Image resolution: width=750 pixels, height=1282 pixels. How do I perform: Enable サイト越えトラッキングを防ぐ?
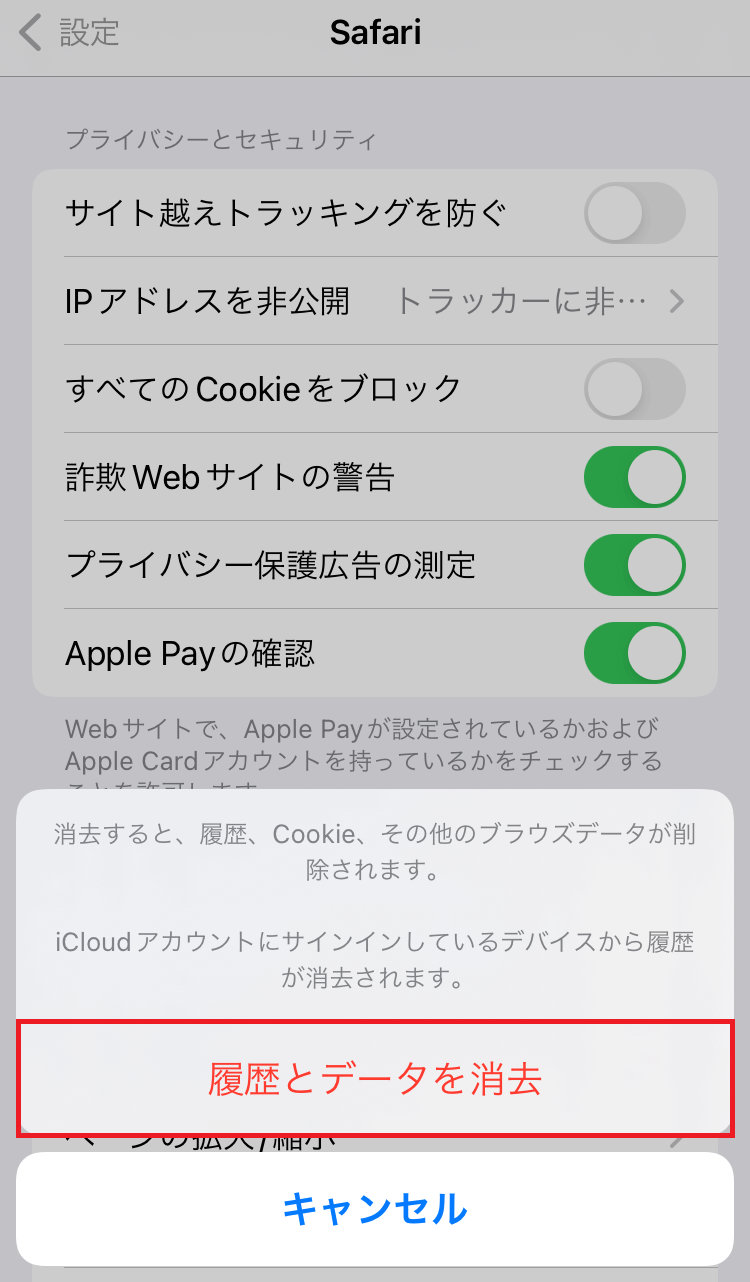coord(634,213)
